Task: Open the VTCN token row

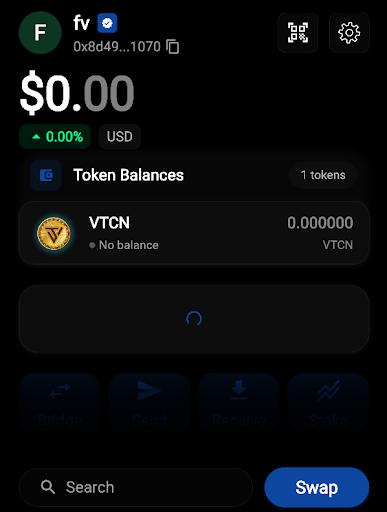Action: tap(194, 233)
